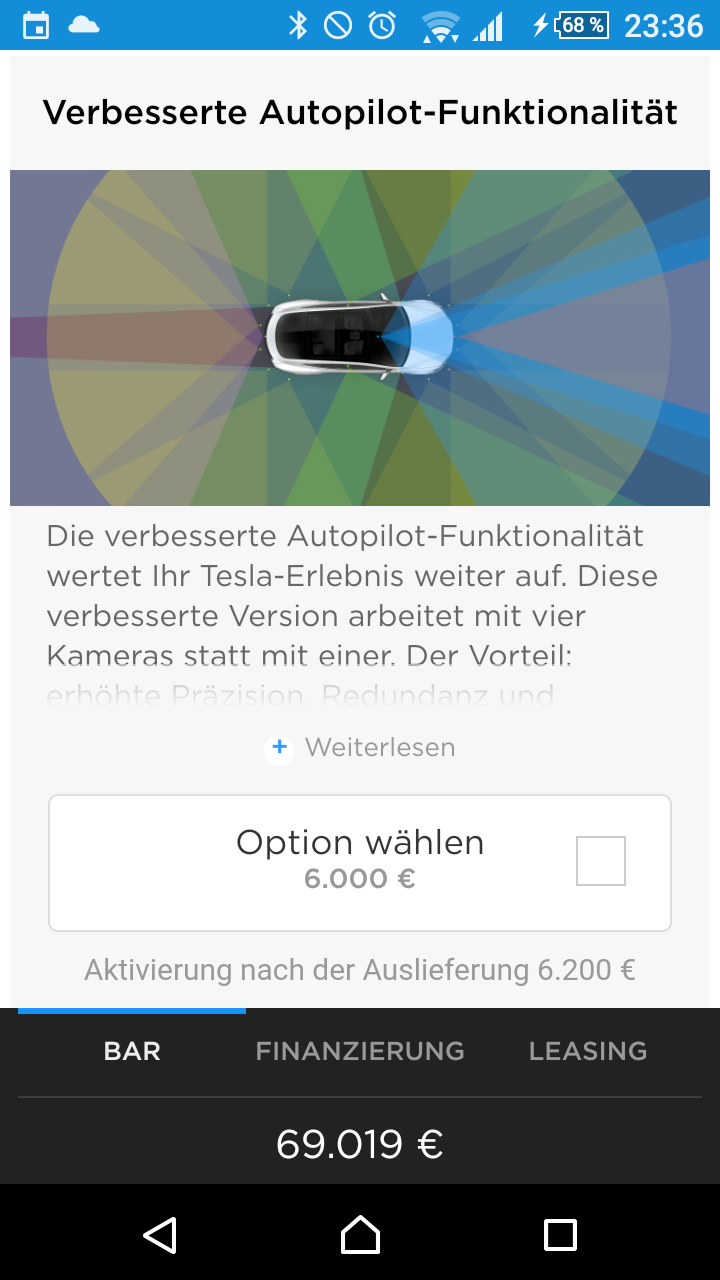Check the Option wählen checkbox
Image resolution: width=720 pixels, height=1280 pixels.
pyautogui.click(x=601, y=861)
